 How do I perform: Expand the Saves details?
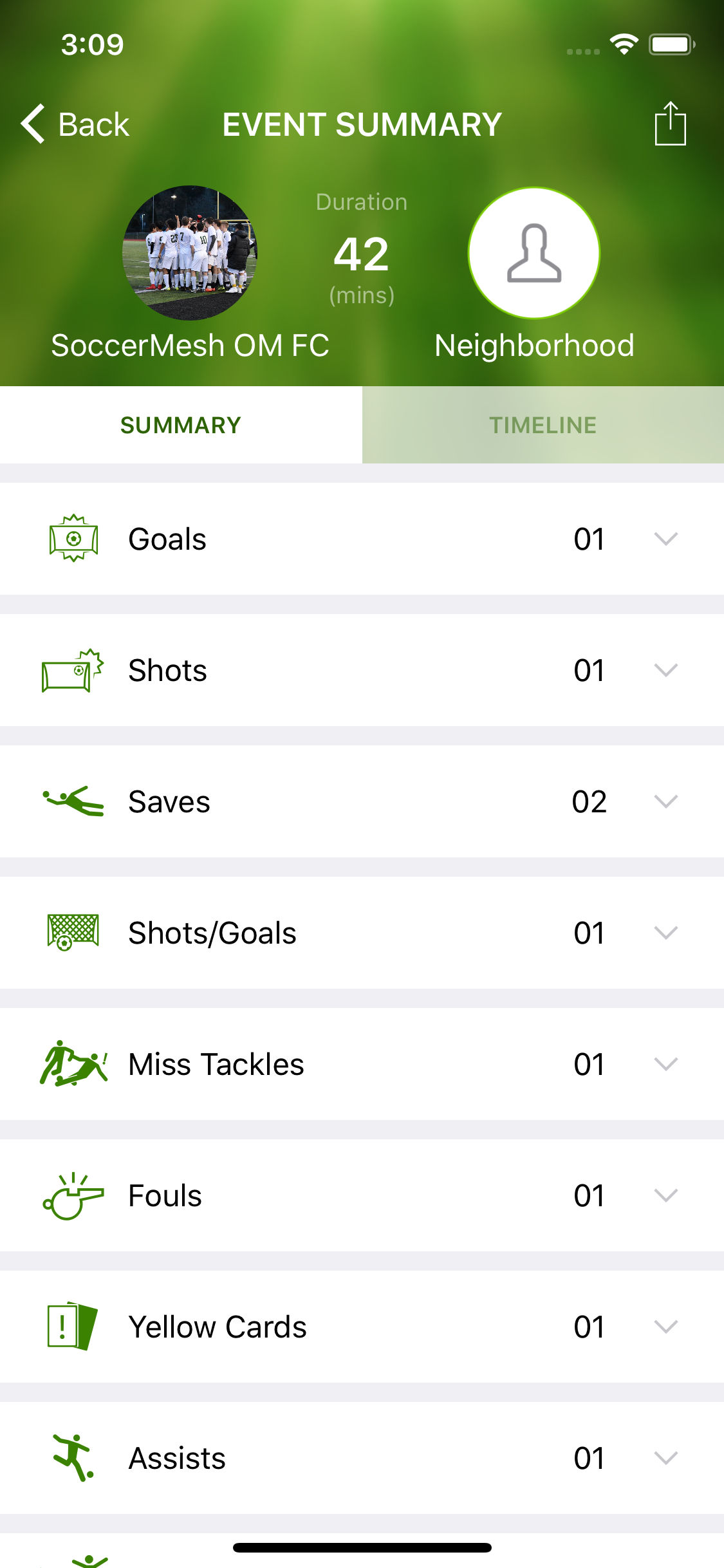point(362,801)
